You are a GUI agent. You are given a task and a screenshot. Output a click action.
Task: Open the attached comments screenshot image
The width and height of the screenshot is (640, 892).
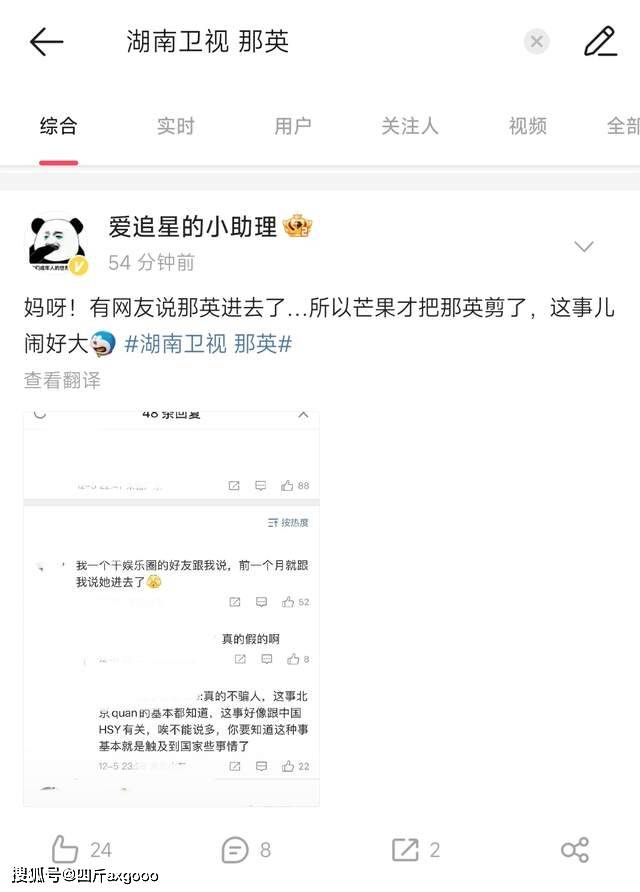(x=171, y=606)
